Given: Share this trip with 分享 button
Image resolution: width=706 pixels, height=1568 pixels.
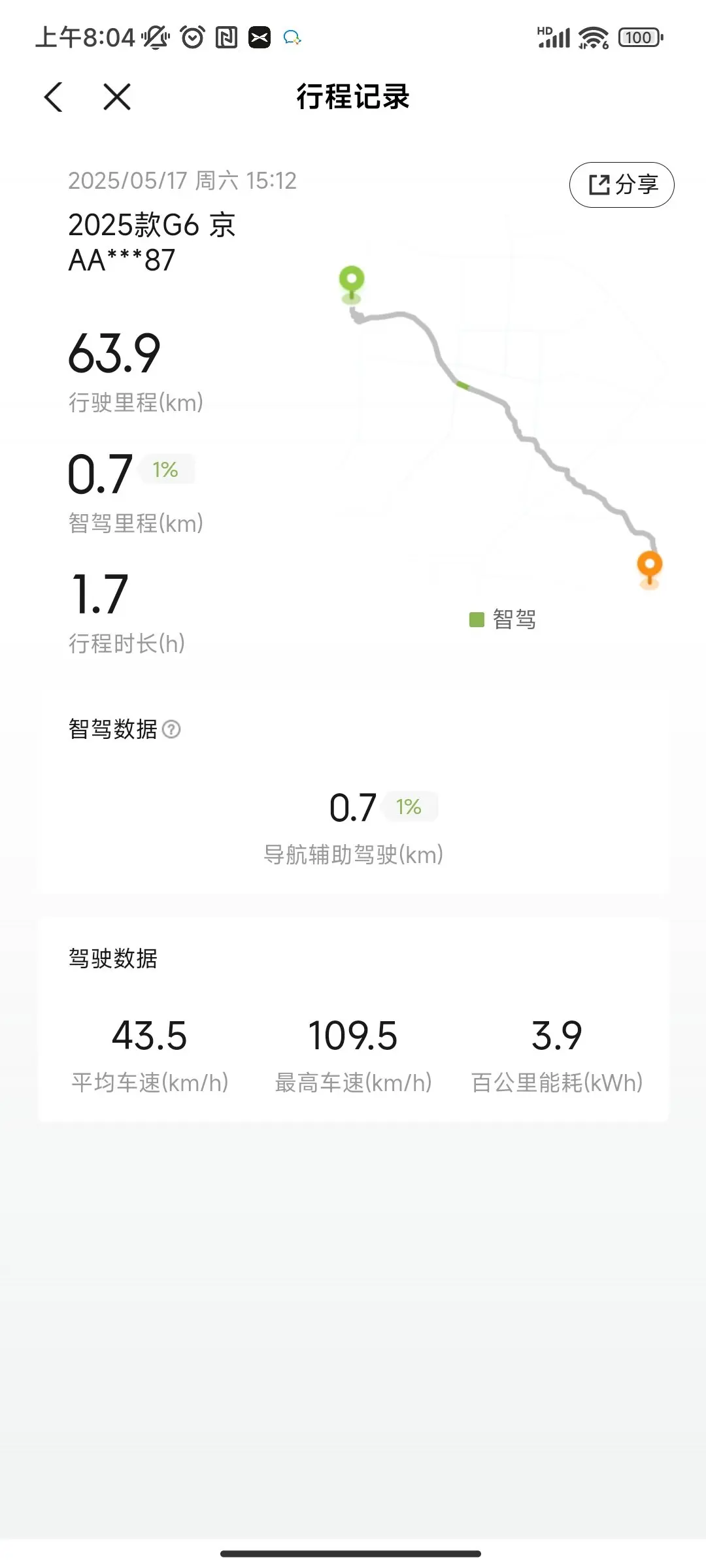Looking at the screenshot, I should [x=622, y=185].
